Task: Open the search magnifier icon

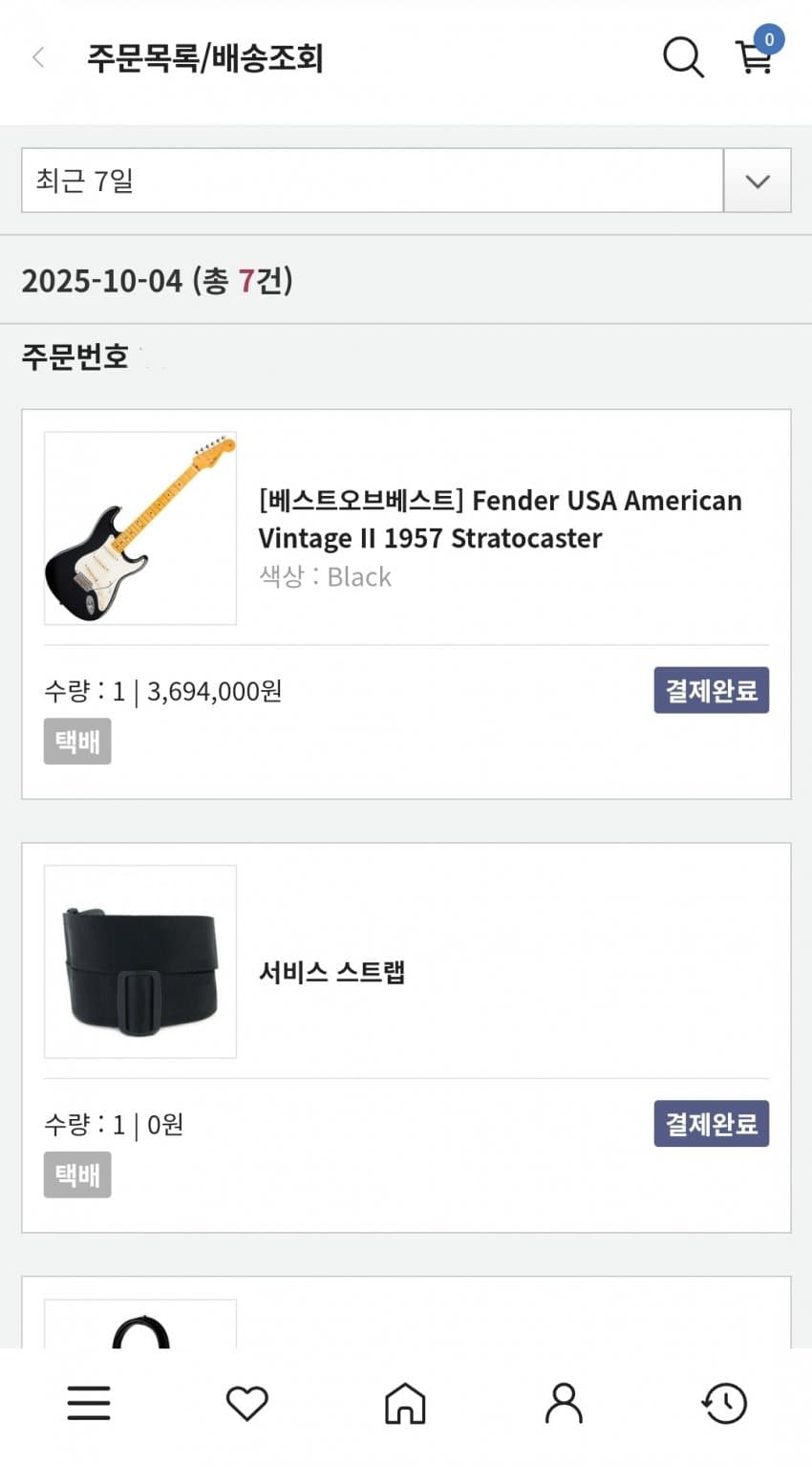Action: (x=683, y=58)
